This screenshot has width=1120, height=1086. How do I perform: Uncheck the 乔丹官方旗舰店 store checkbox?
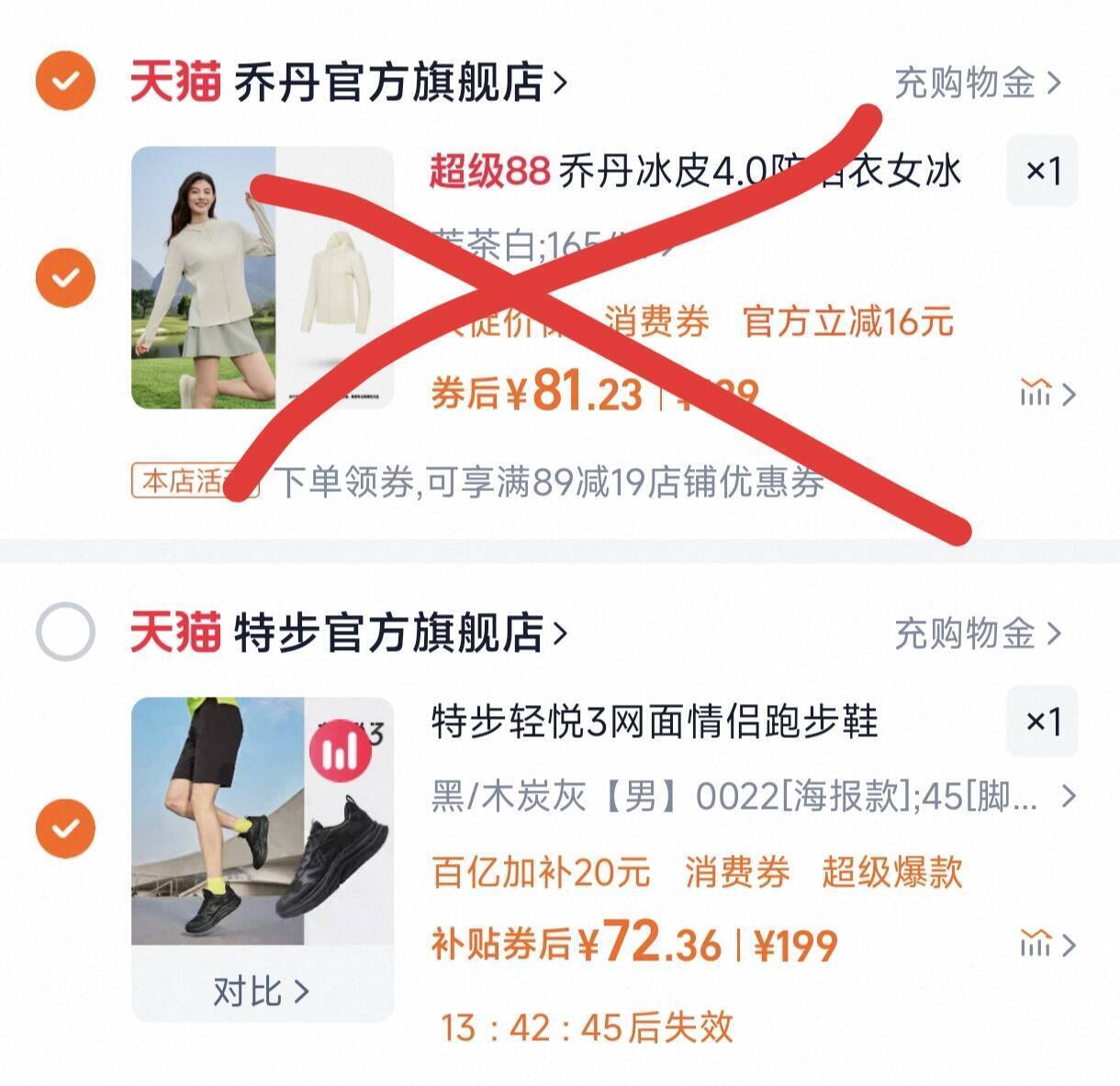point(65,81)
